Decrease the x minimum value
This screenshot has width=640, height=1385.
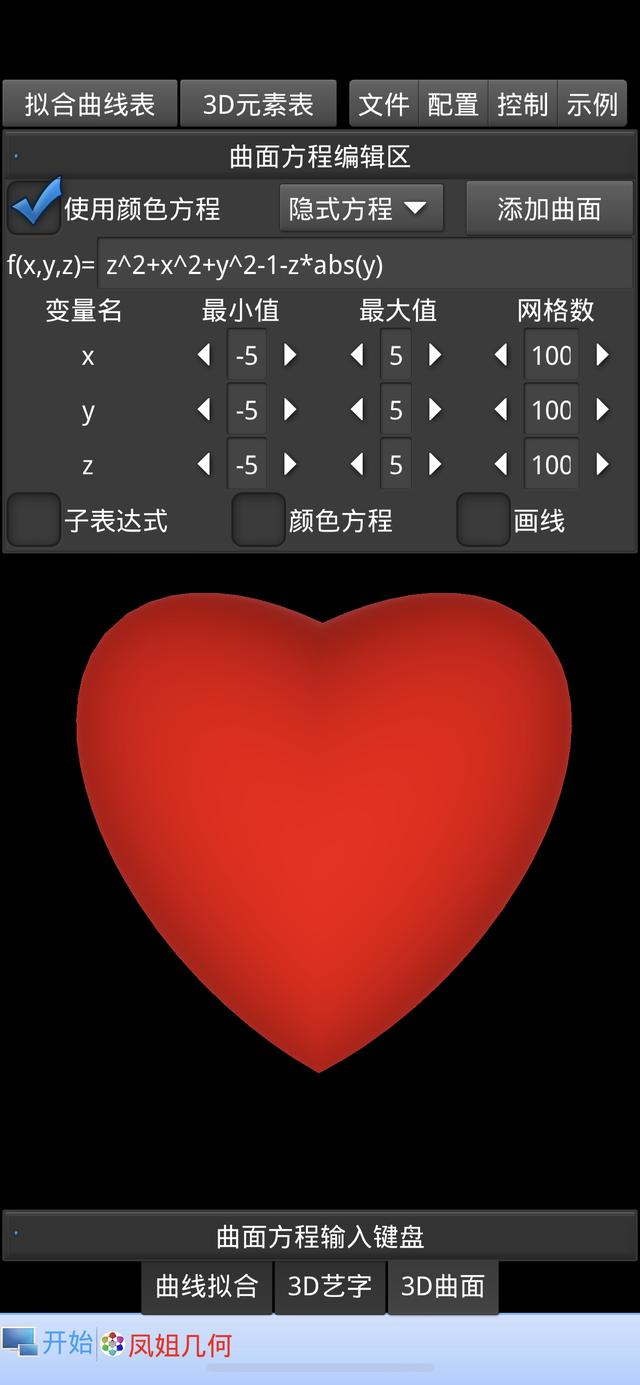(x=204, y=355)
